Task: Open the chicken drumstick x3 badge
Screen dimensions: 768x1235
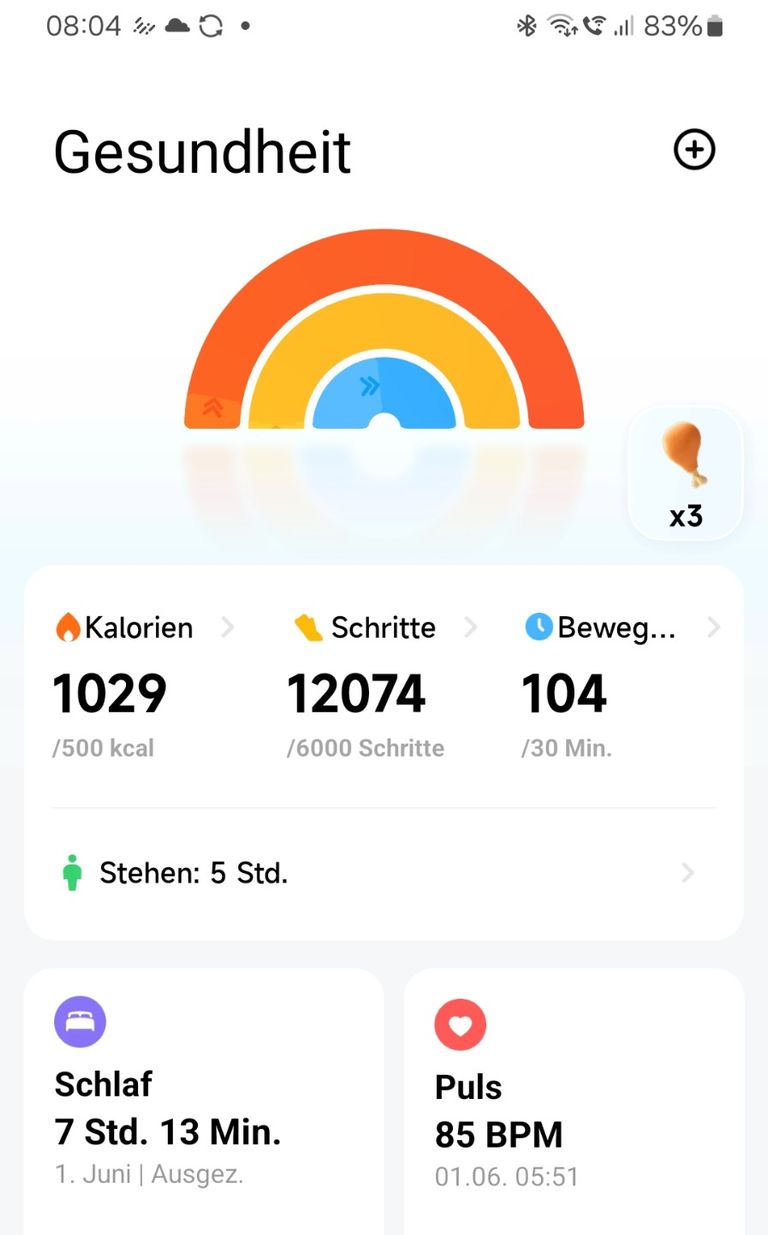Action: 685,474
